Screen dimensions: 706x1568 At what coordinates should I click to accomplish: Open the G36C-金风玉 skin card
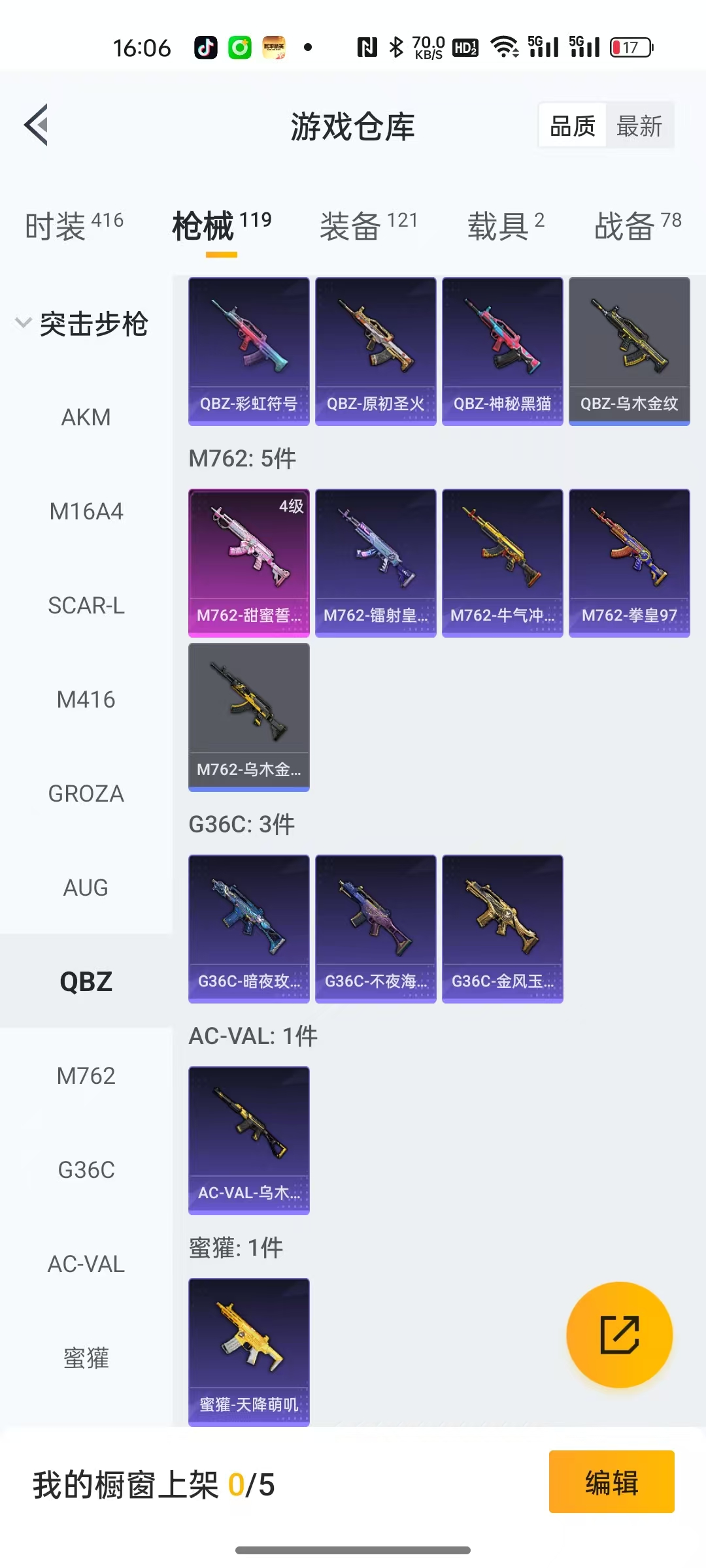click(x=502, y=928)
